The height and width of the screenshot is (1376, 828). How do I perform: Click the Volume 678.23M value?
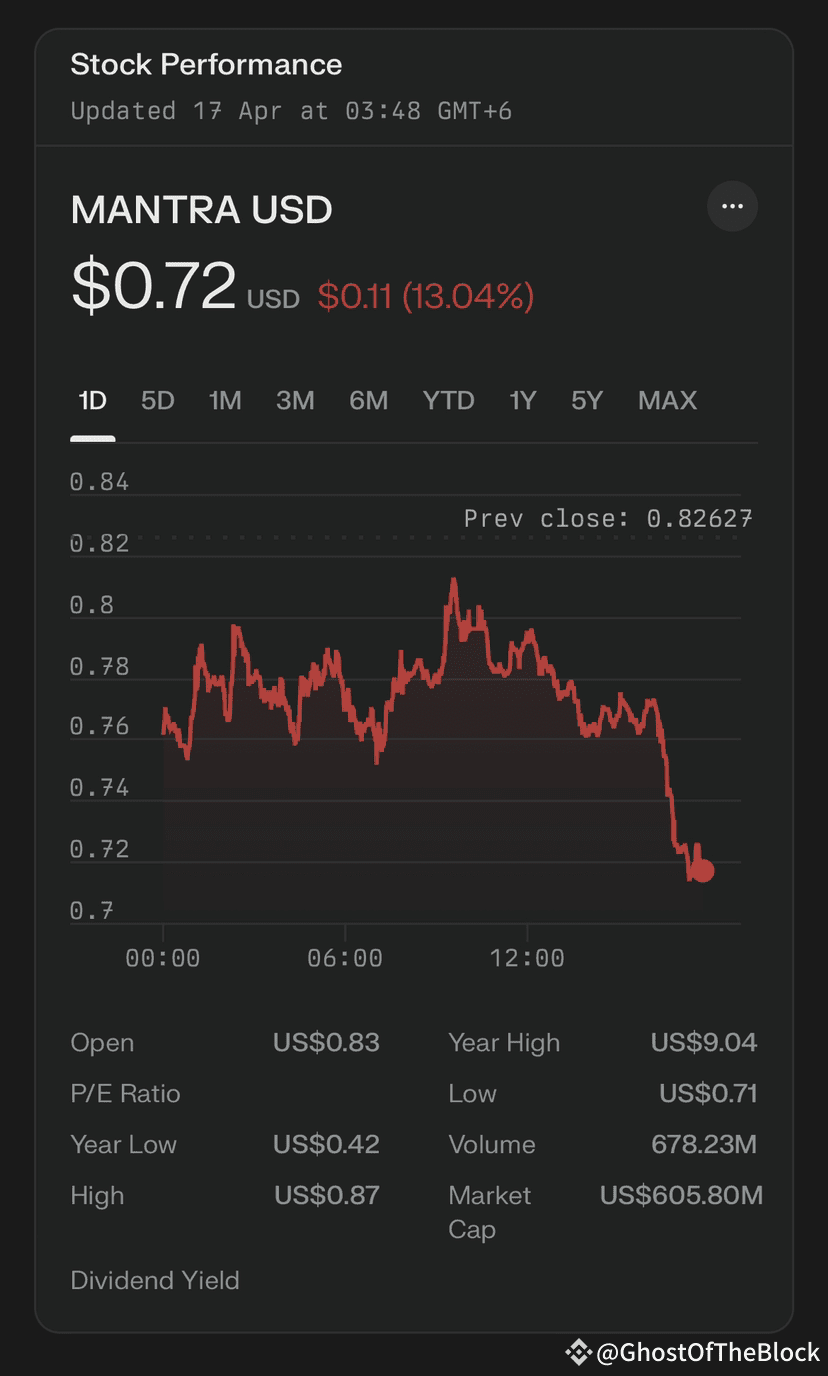(x=703, y=1144)
